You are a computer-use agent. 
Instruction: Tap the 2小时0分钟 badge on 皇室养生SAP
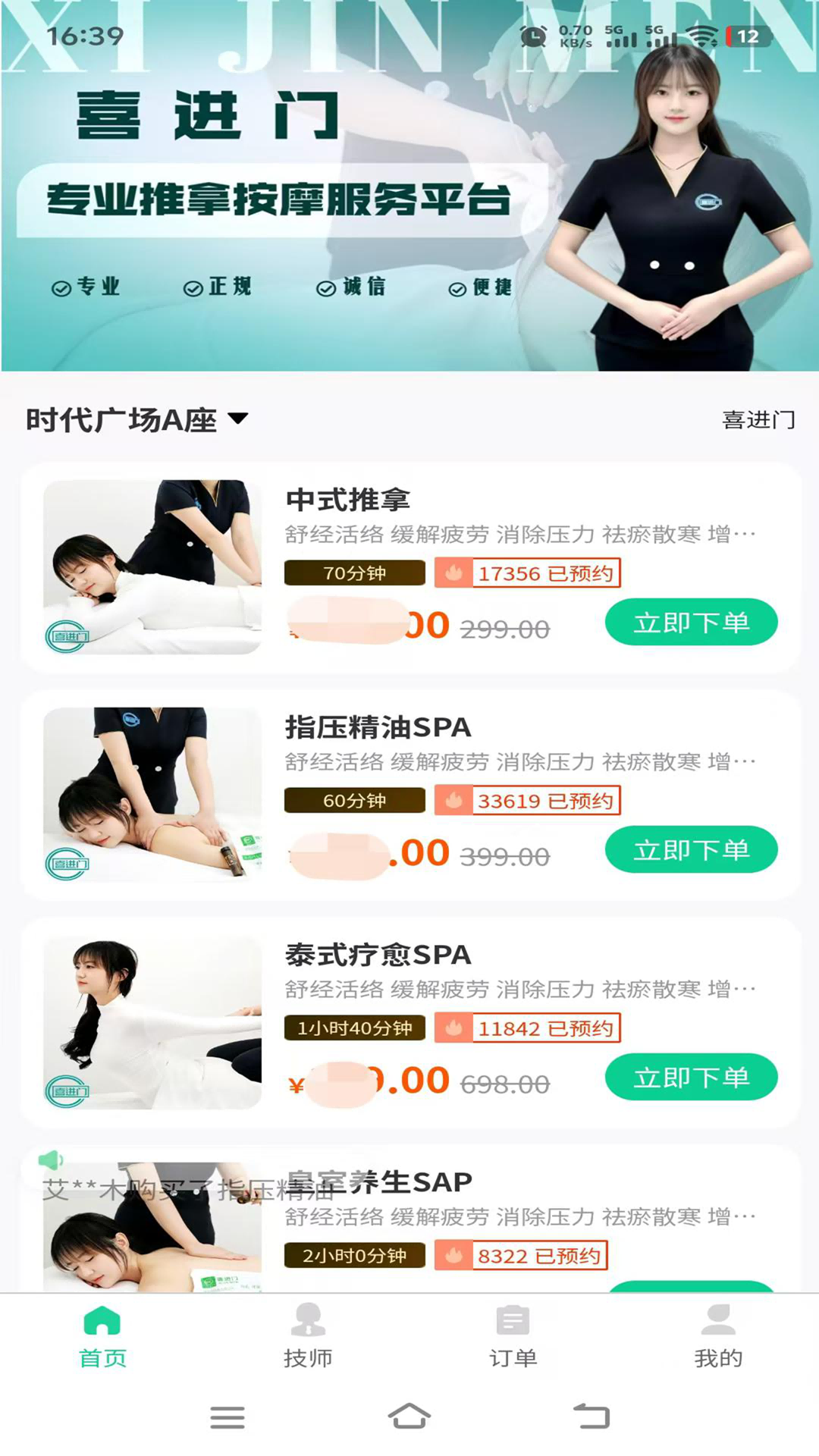[353, 1256]
